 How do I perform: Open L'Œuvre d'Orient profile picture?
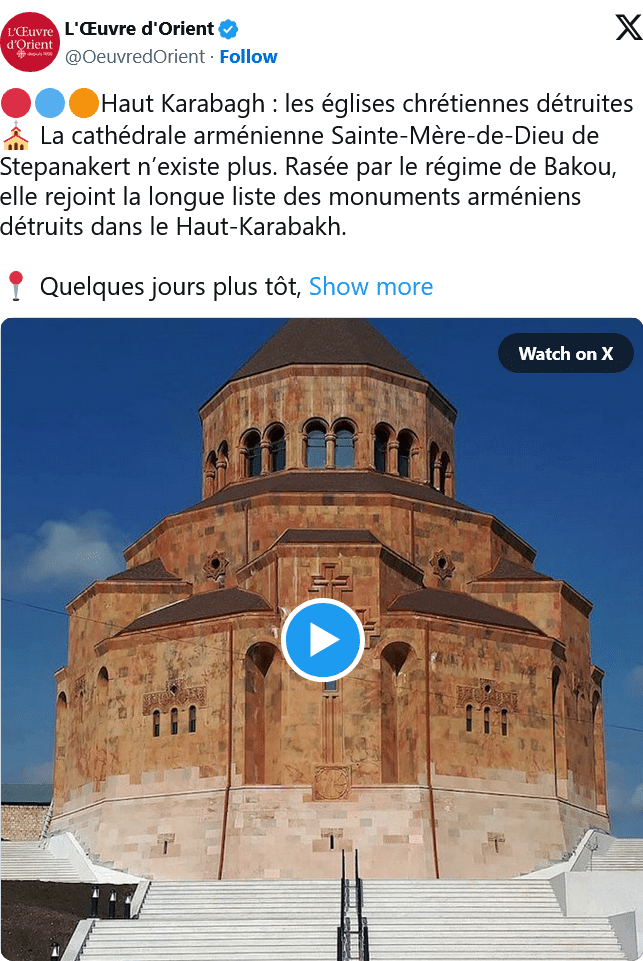point(30,42)
